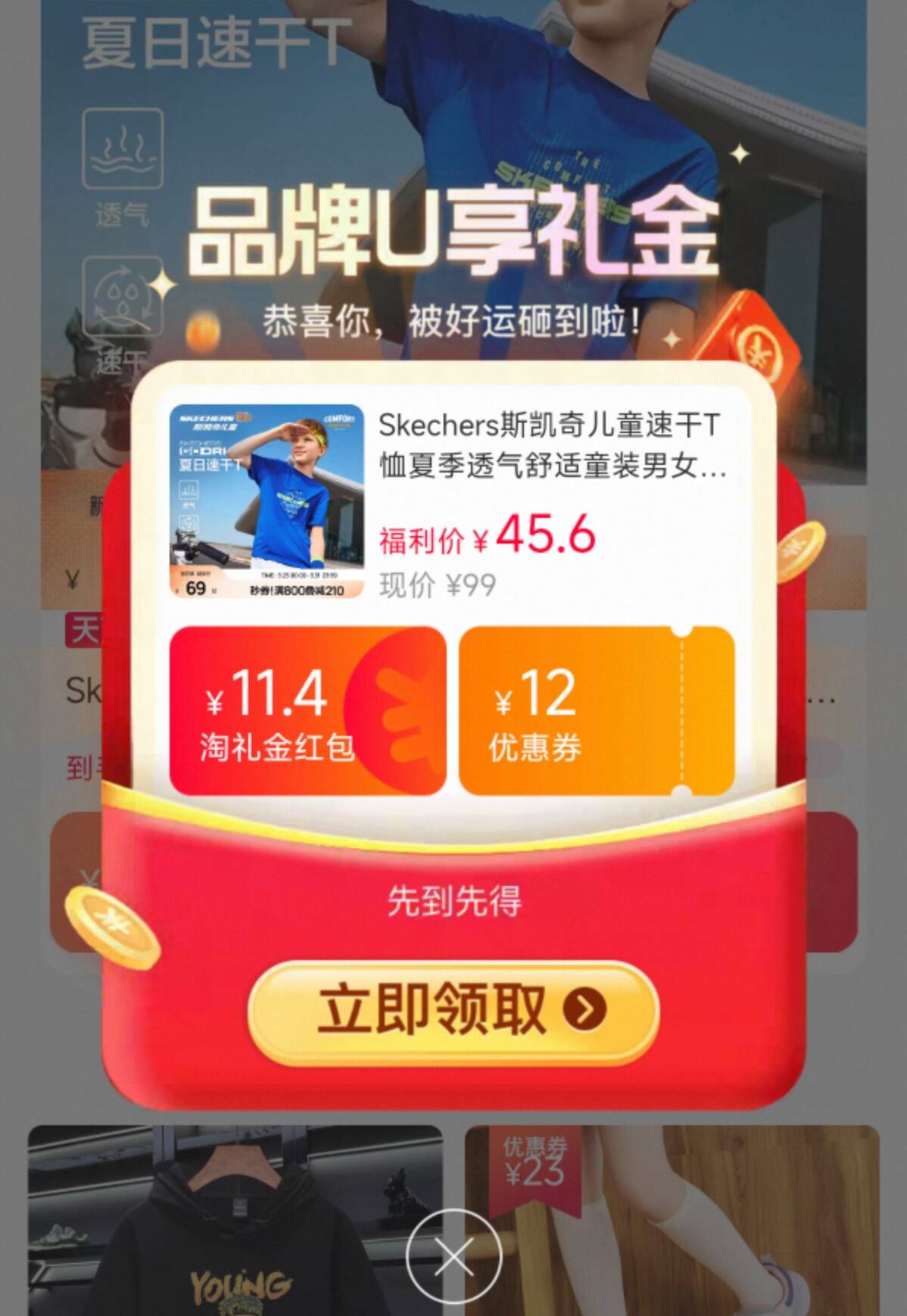Dismiss the gift popup with the X
907x1316 pixels.
[453, 1257]
